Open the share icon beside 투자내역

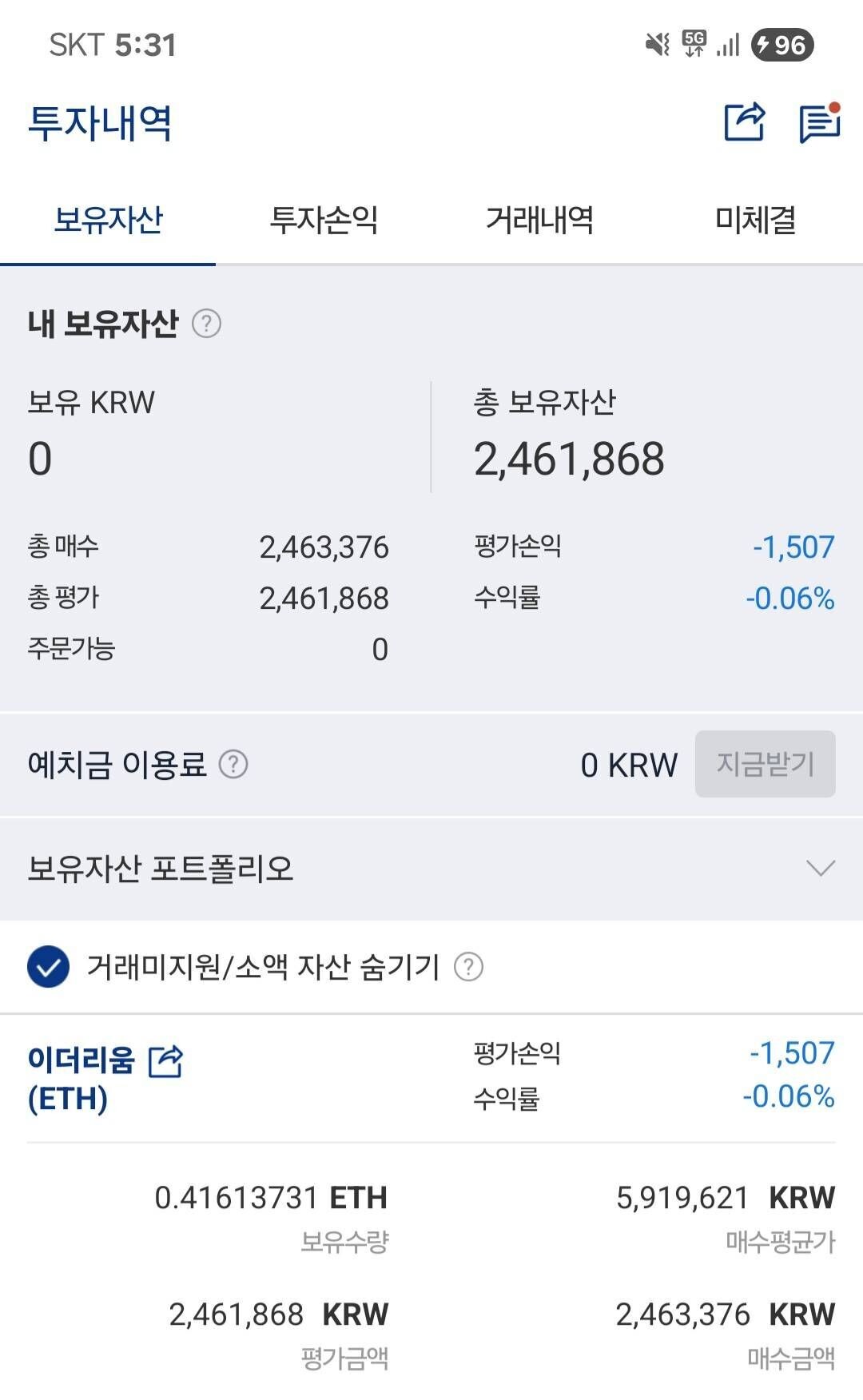[x=742, y=122]
